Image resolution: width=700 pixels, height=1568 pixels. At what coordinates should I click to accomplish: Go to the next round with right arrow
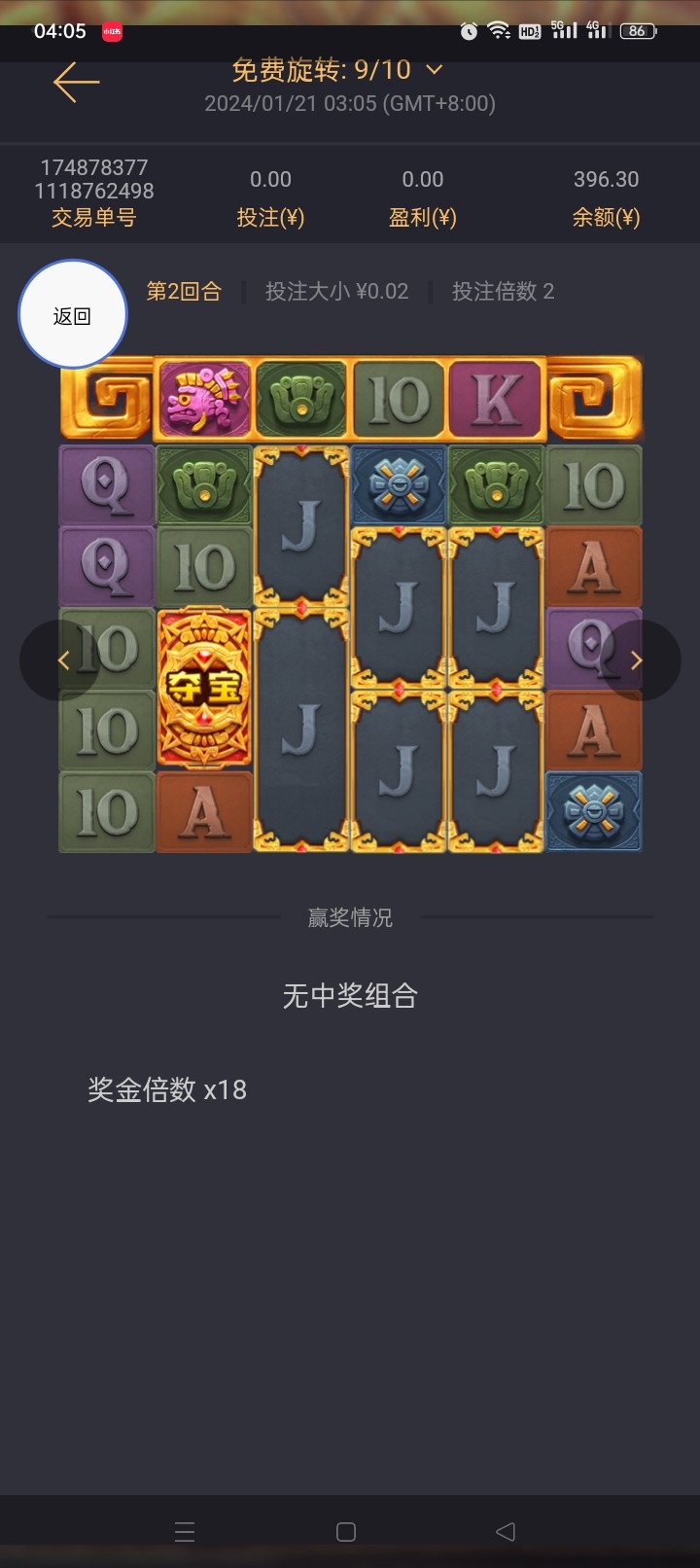pyautogui.click(x=639, y=660)
